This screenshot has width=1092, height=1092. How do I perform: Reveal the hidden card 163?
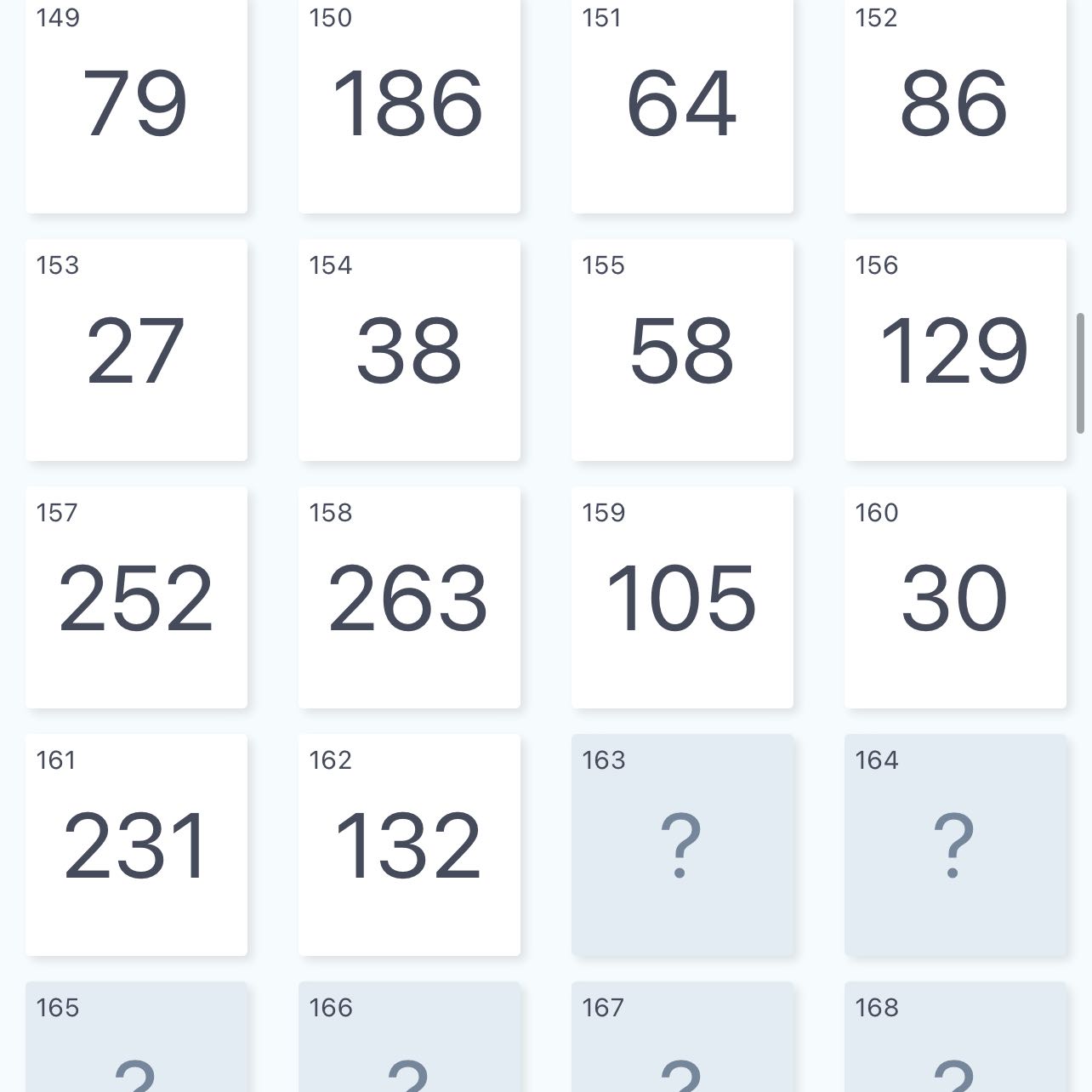682,845
